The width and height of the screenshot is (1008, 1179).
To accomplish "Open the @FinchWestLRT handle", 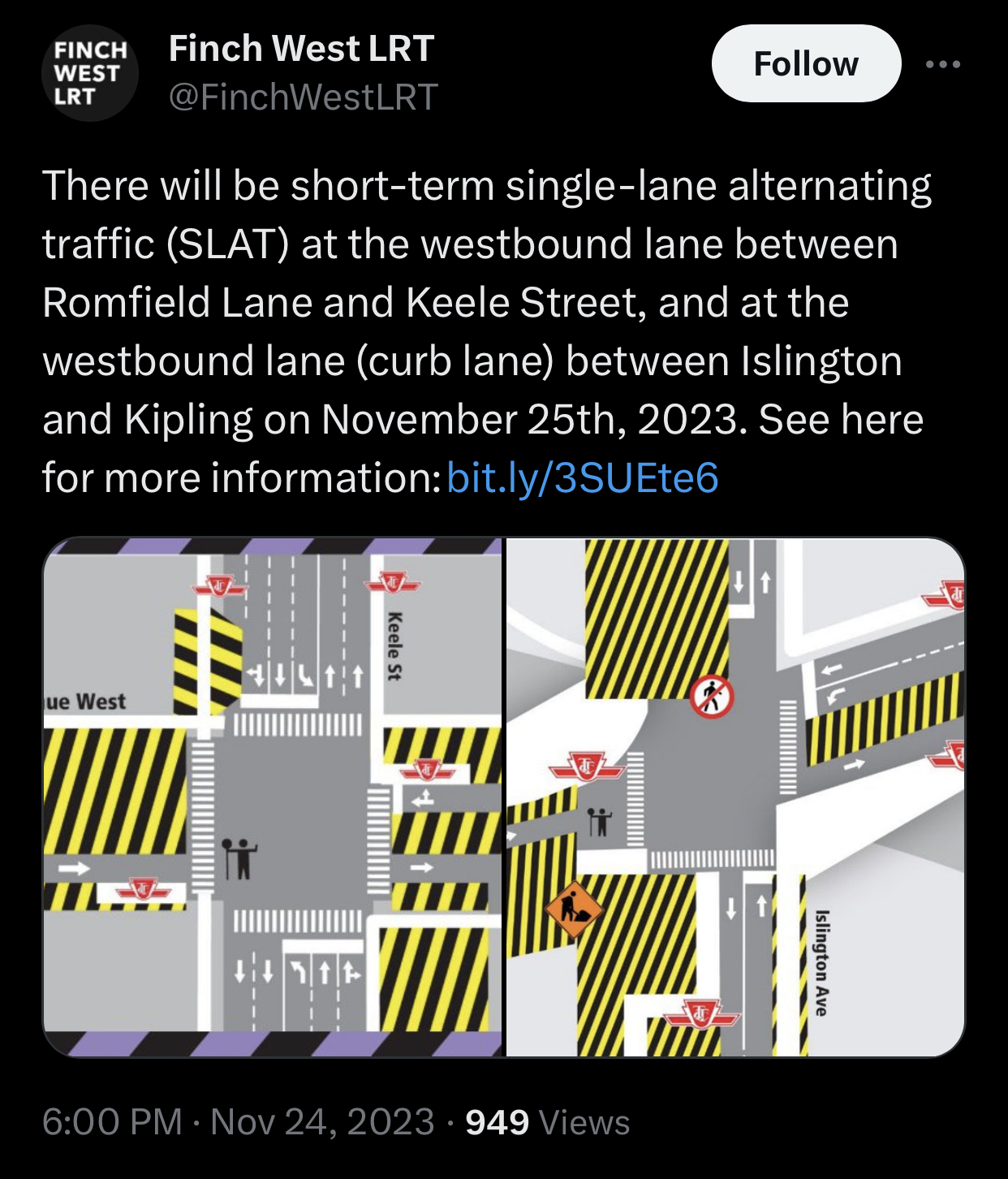I will [x=303, y=97].
